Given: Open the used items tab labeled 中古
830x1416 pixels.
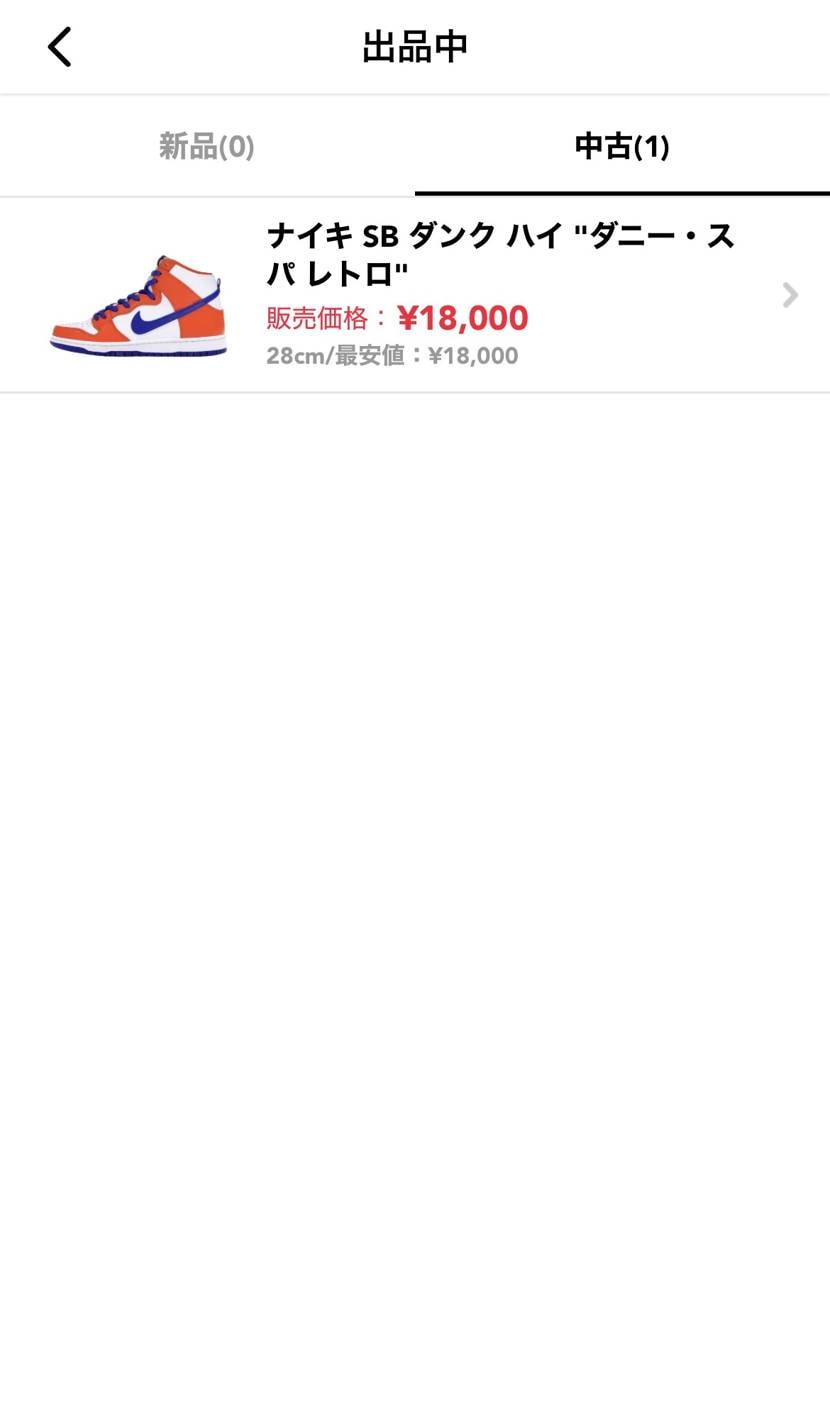Looking at the screenshot, I should click(x=622, y=145).
